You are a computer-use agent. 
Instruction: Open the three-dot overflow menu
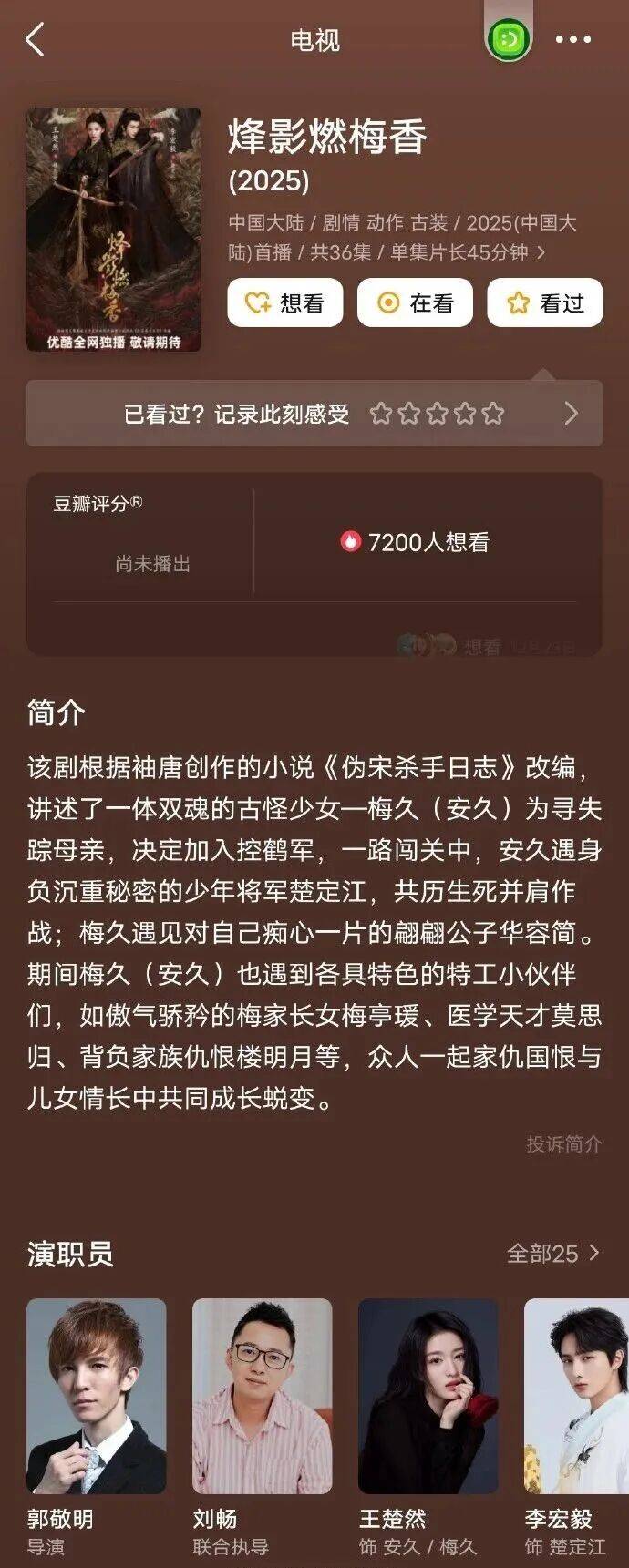click(x=572, y=40)
